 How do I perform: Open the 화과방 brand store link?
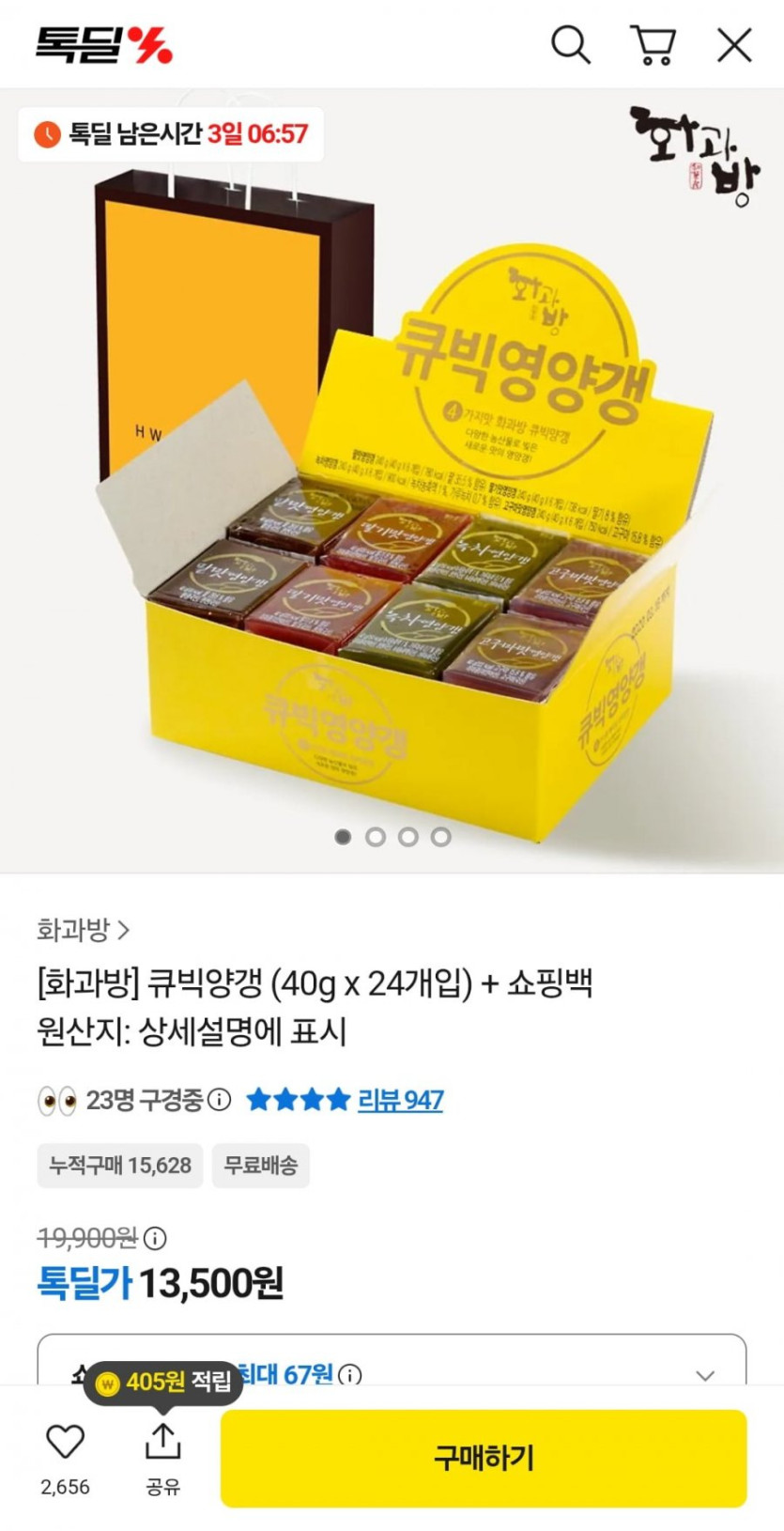pyautogui.click(x=83, y=930)
